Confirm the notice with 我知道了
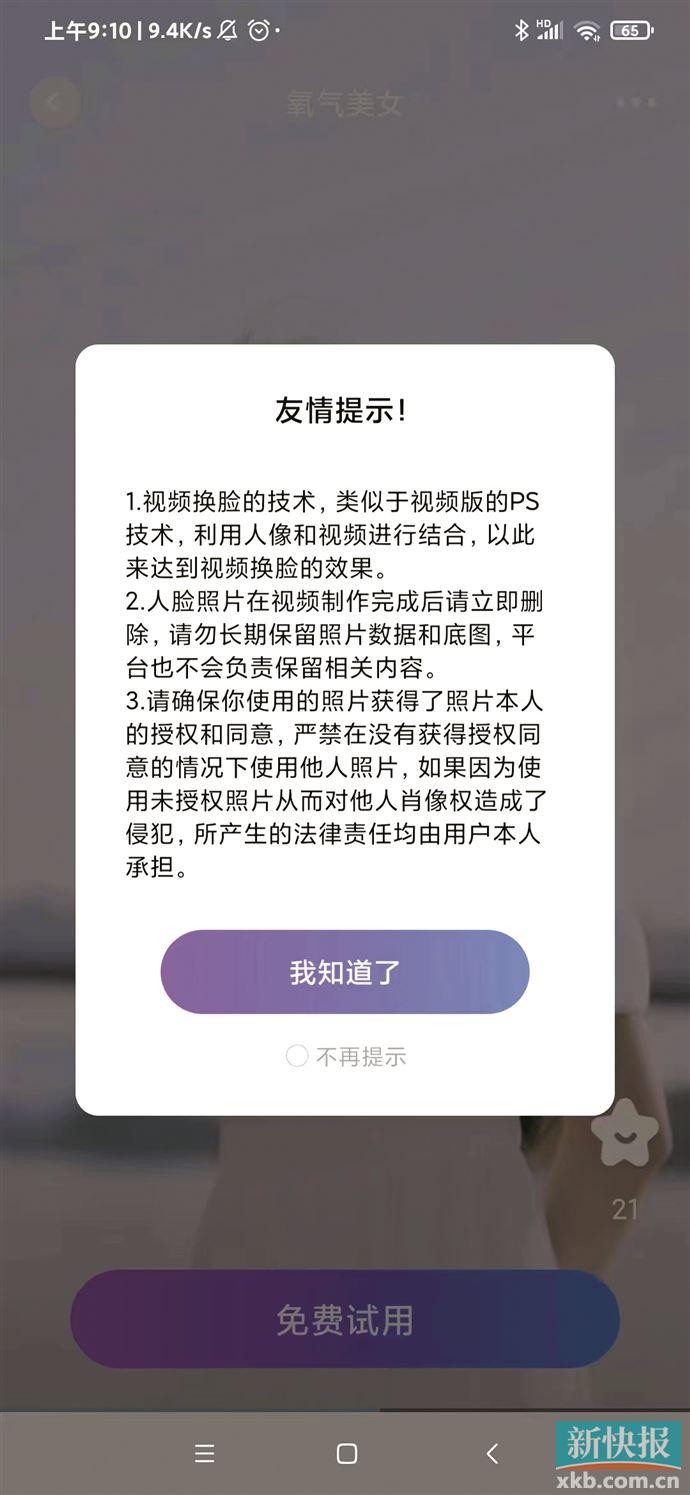This screenshot has height=1495, width=690. point(344,972)
